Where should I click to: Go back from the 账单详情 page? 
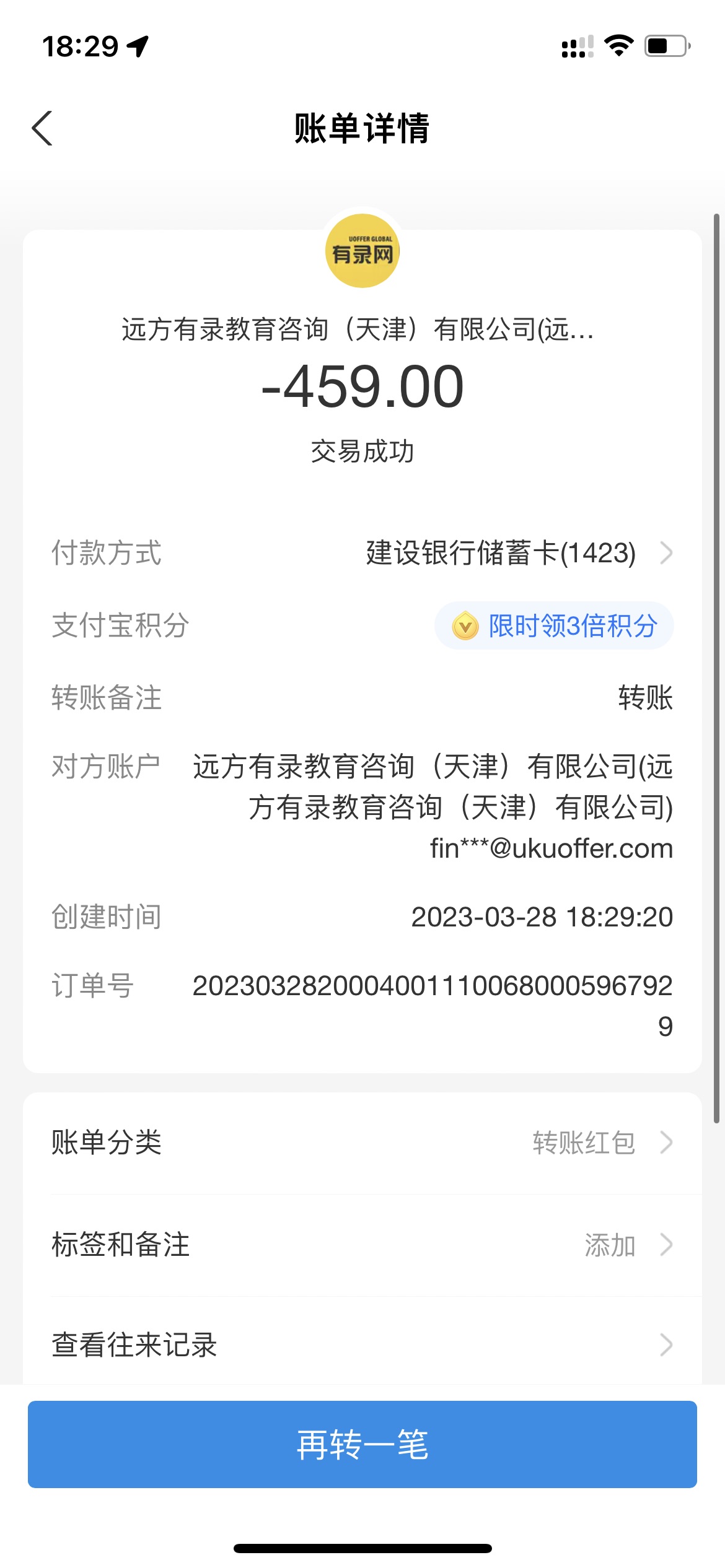(x=42, y=129)
